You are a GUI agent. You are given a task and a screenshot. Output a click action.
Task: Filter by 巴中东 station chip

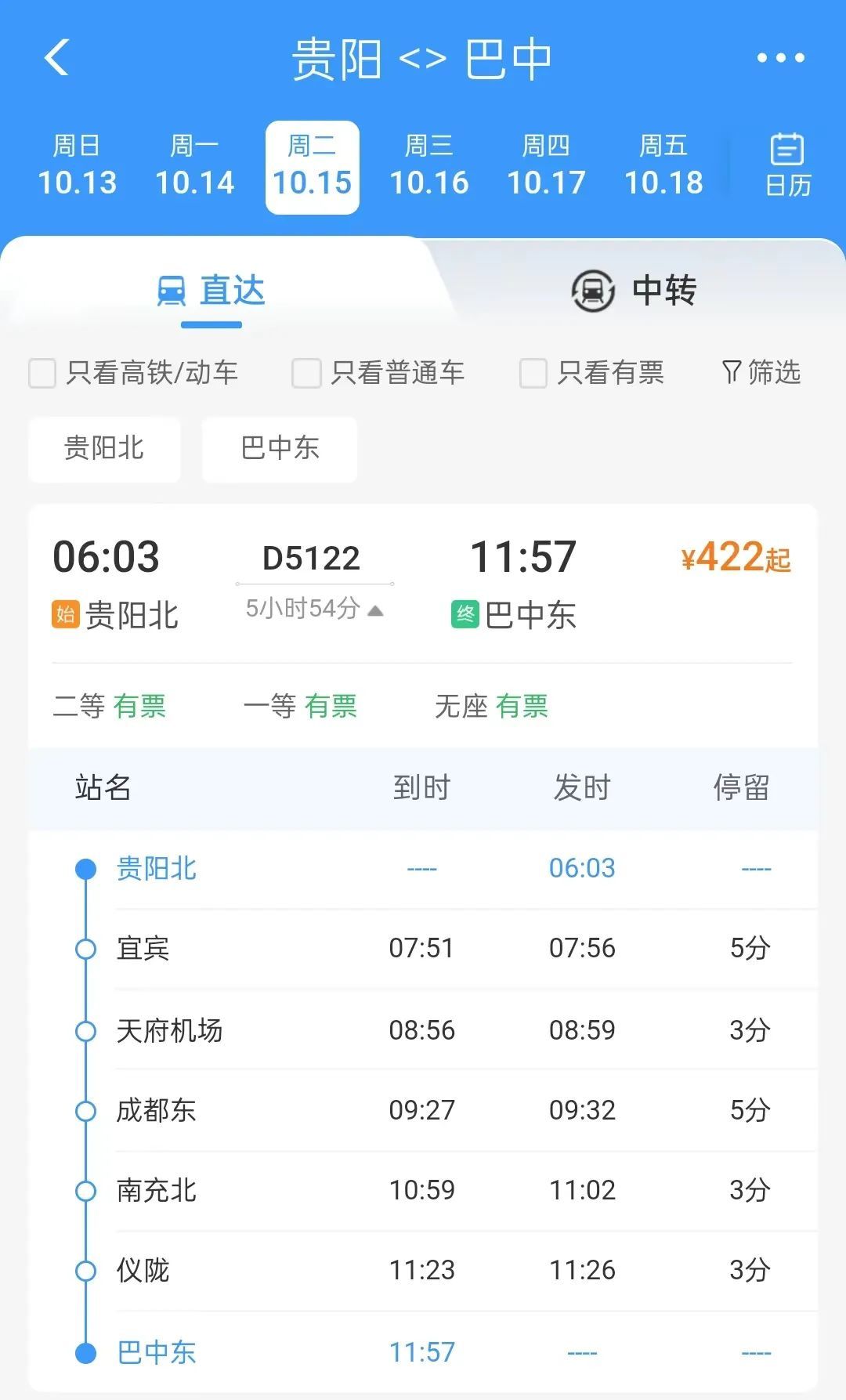click(280, 449)
